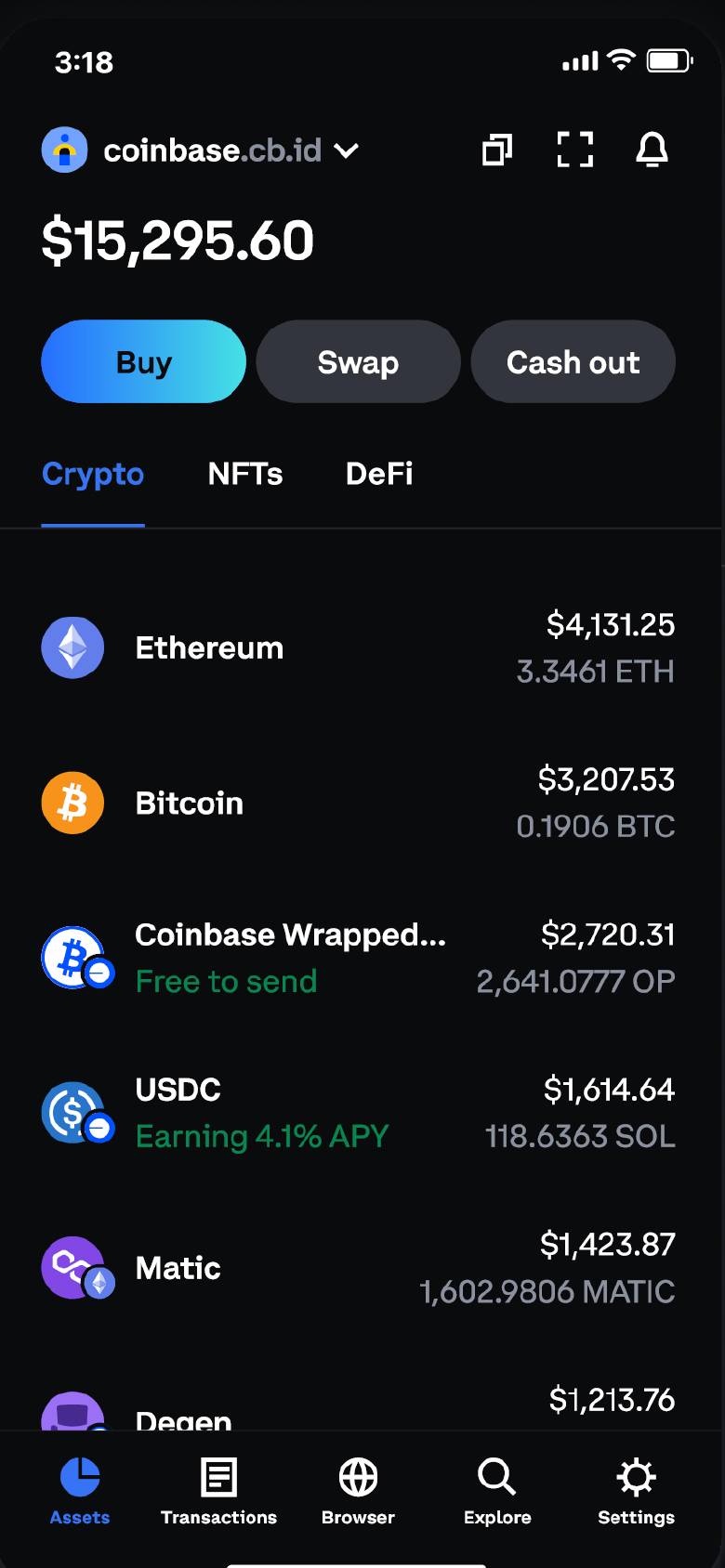The height and width of the screenshot is (1568, 725).
Task: Tap the Bitcoin asset icon
Action: tap(72, 802)
